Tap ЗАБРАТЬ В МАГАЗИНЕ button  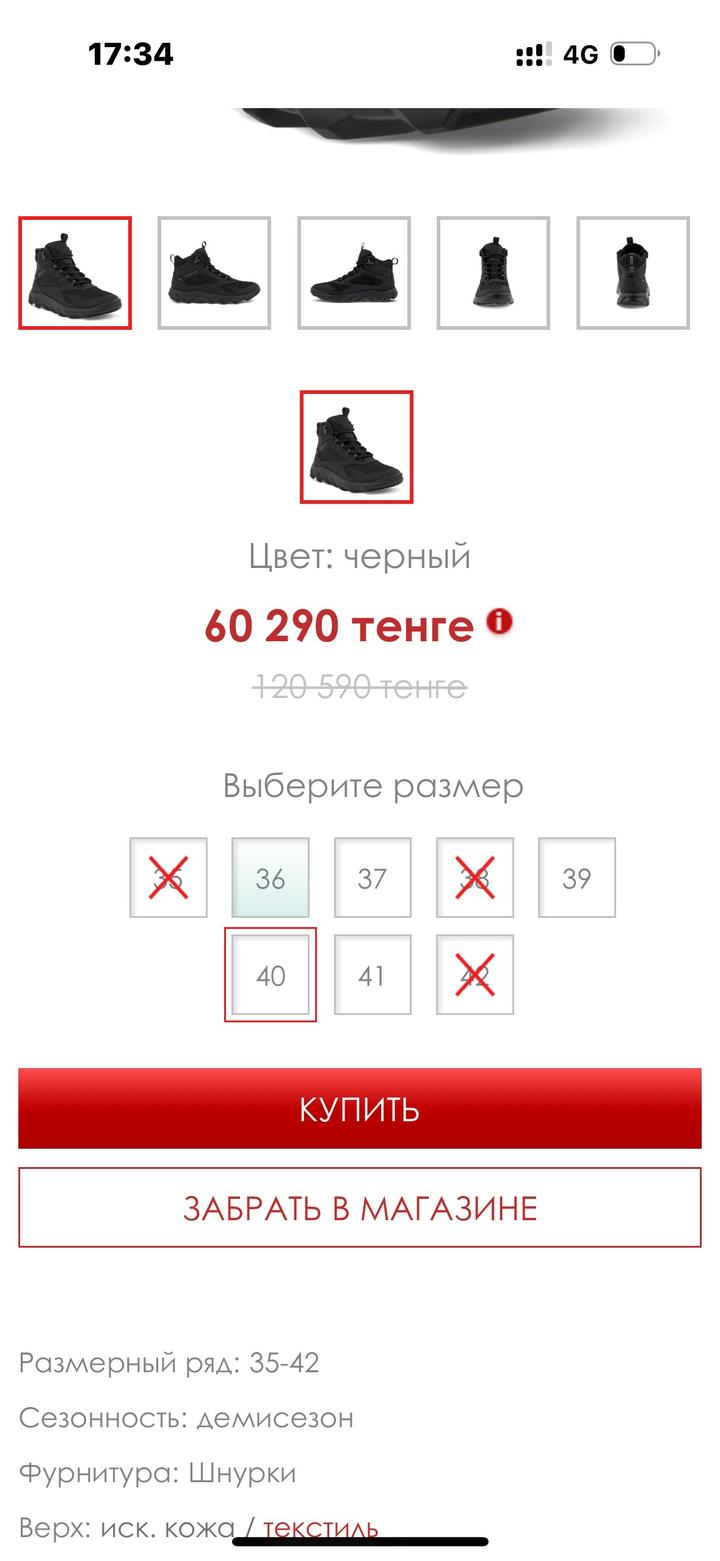[x=360, y=1207]
